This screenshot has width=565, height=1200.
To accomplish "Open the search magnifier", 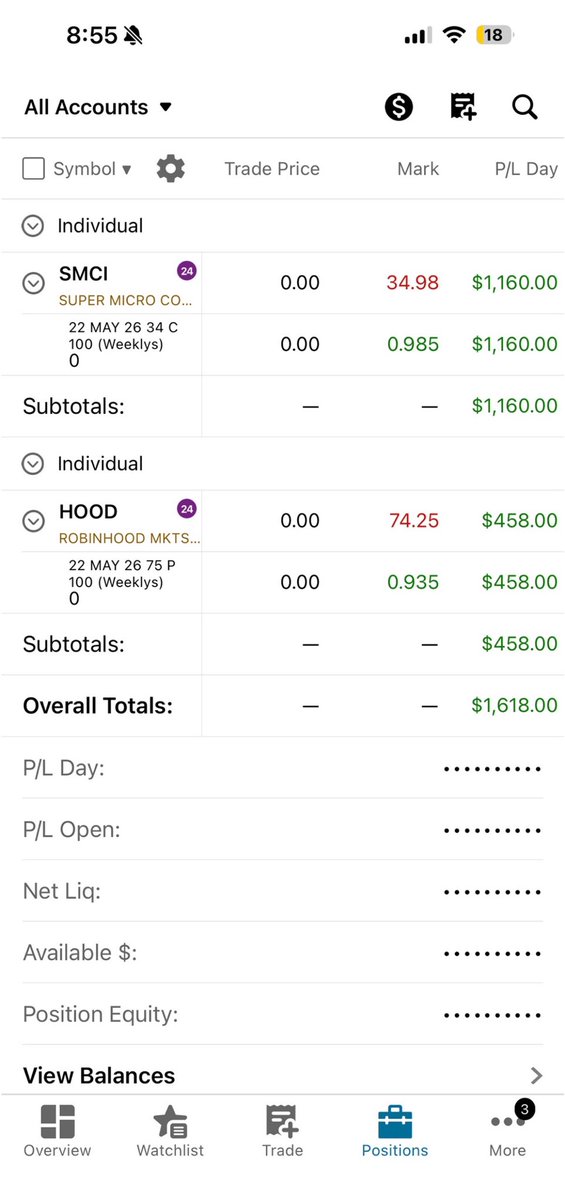I will 525,107.
